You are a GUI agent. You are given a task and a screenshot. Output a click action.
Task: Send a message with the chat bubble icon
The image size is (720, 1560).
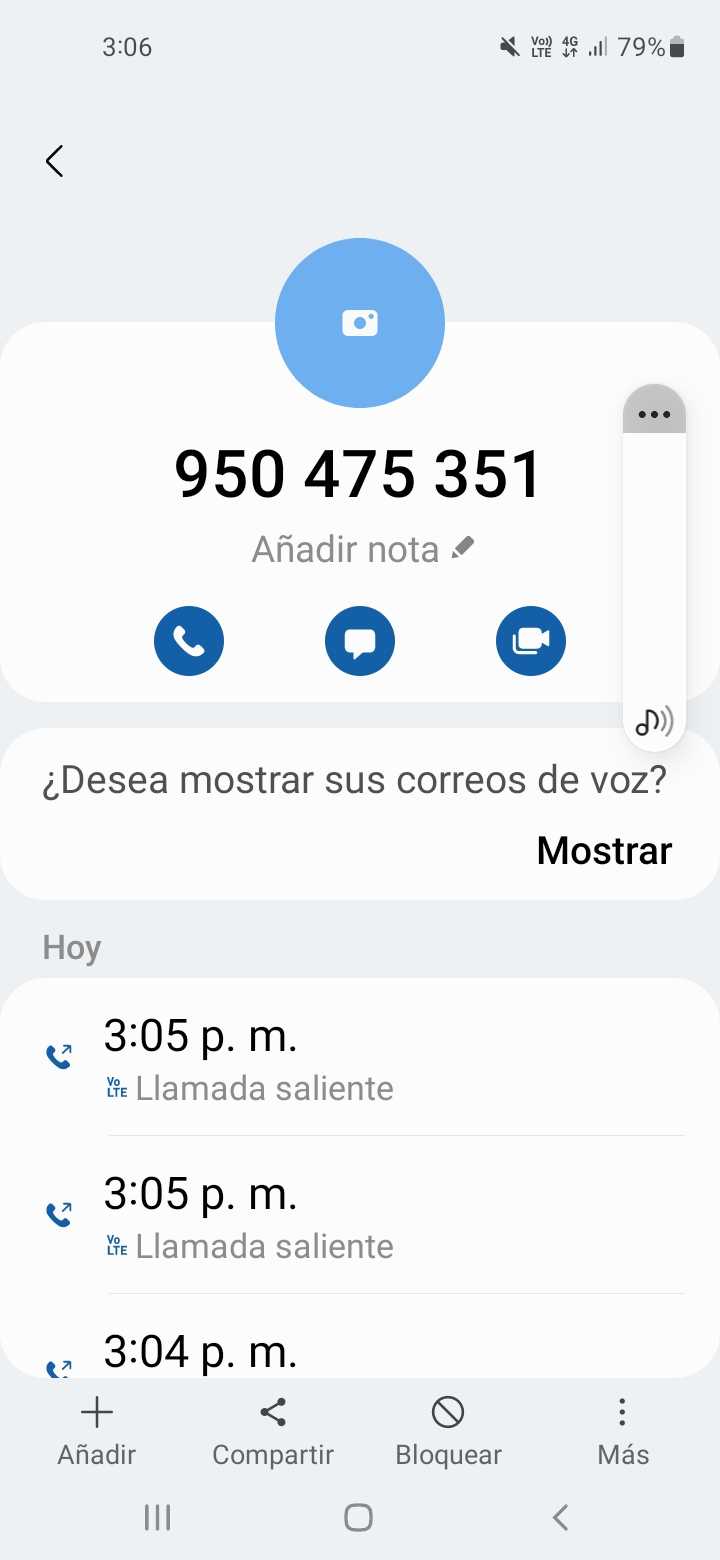tap(360, 641)
